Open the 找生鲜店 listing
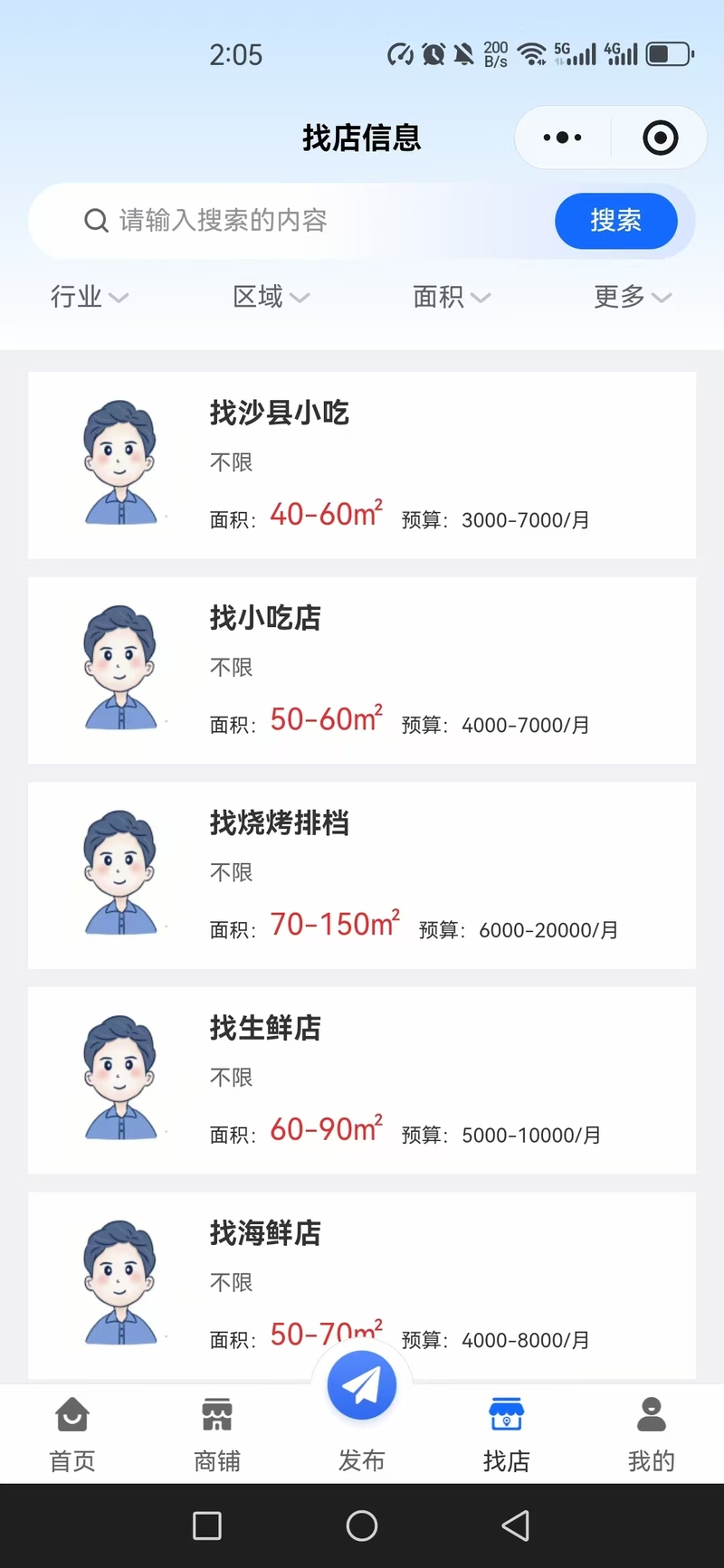The image size is (724, 1568). coord(362,1080)
